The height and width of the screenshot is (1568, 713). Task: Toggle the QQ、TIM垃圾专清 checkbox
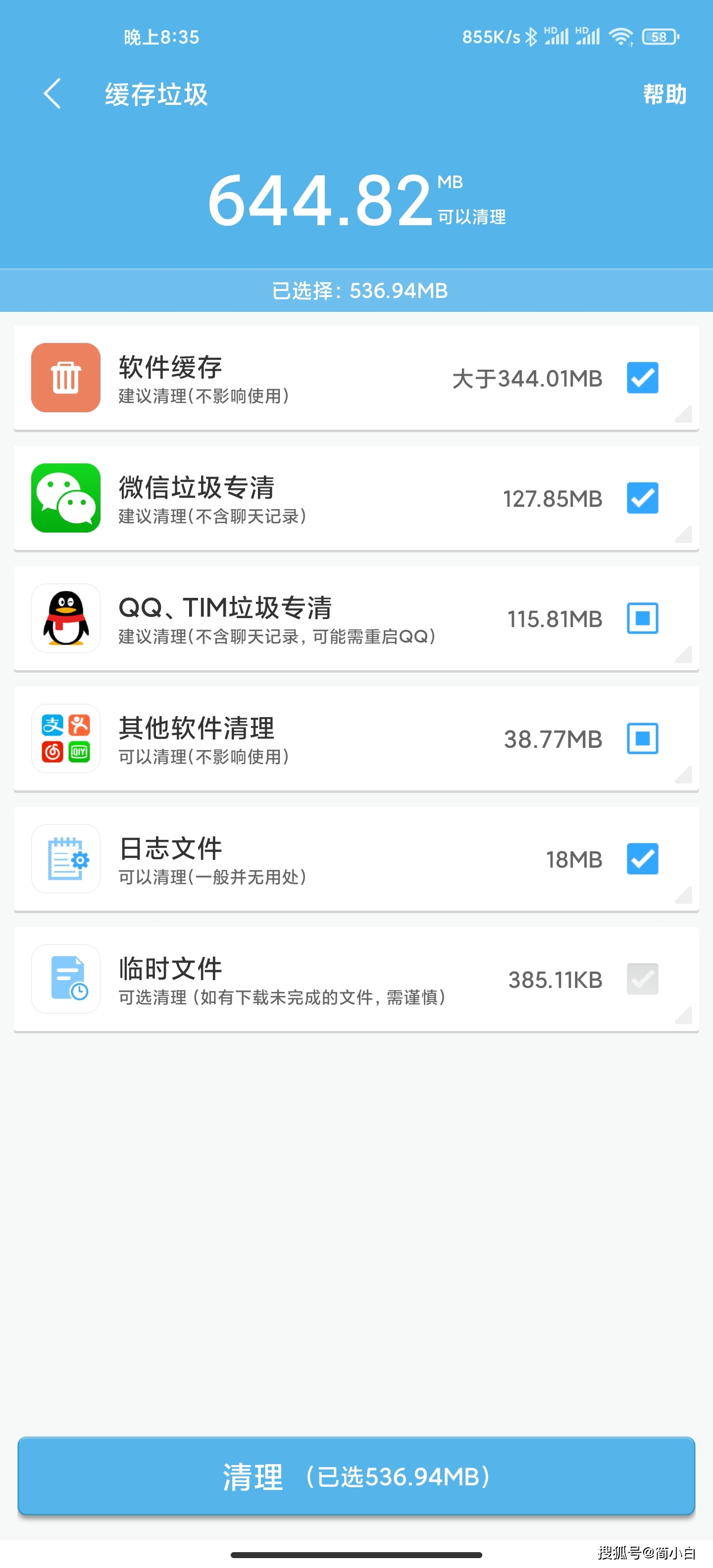[642, 618]
